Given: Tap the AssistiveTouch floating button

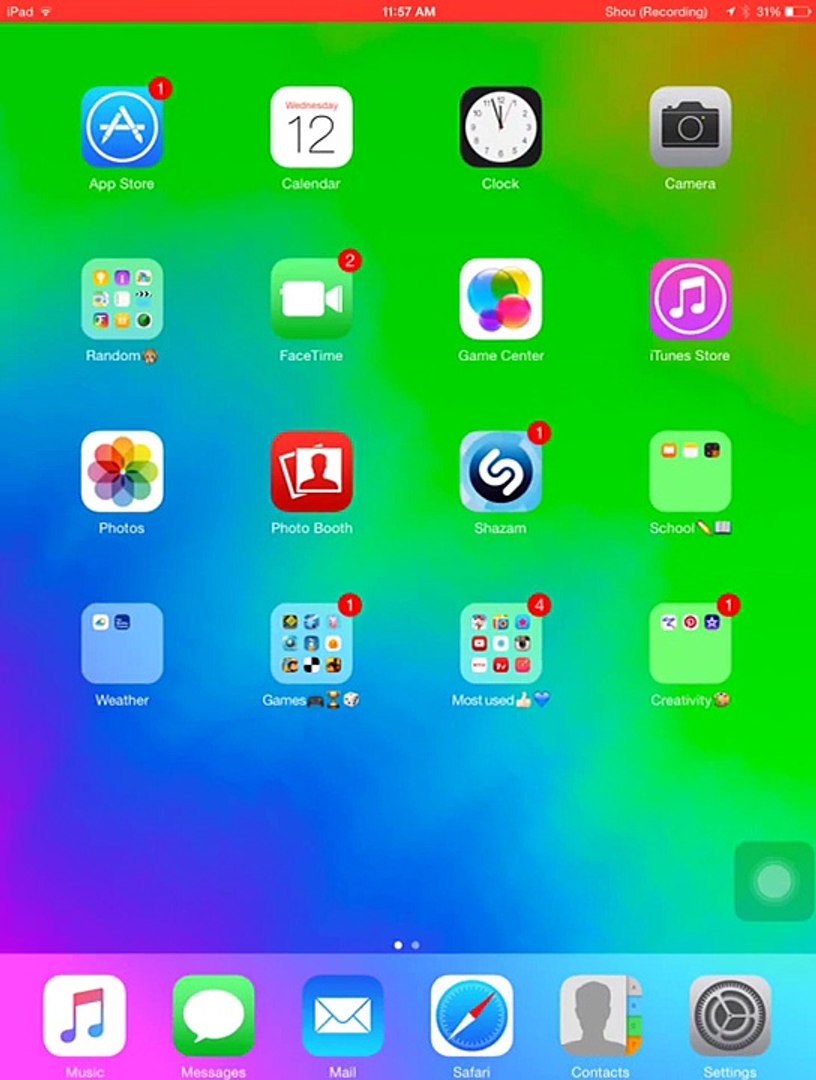Looking at the screenshot, I should click(774, 881).
